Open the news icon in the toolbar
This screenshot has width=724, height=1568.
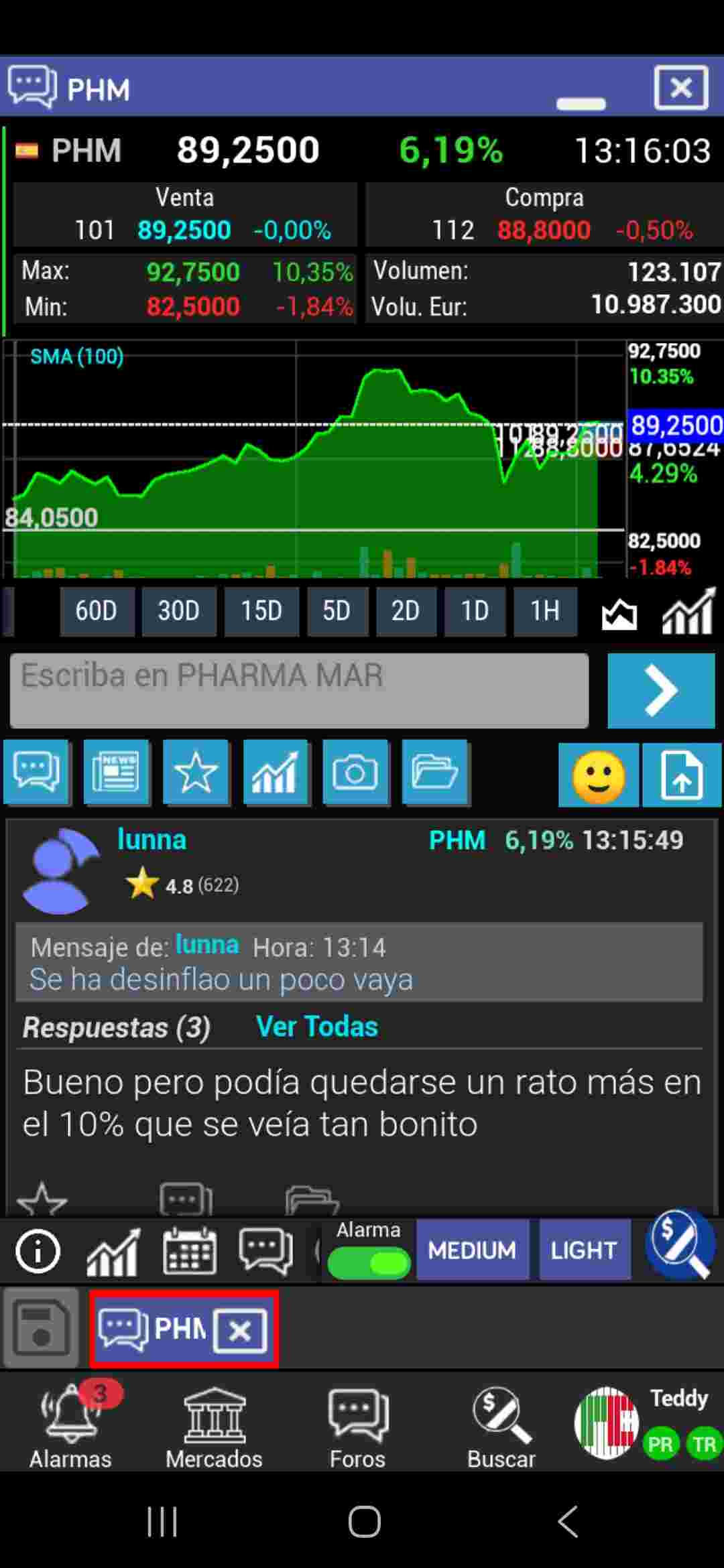click(115, 772)
